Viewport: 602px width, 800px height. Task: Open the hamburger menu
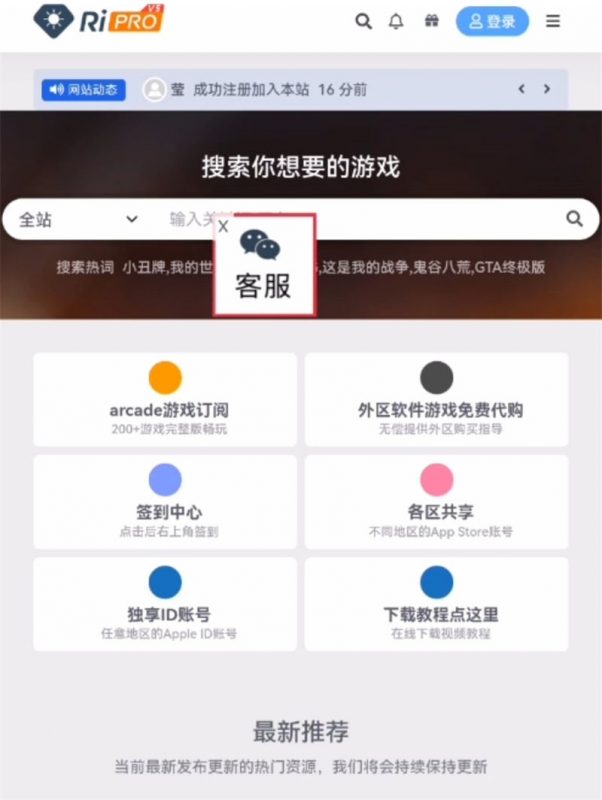click(x=553, y=21)
